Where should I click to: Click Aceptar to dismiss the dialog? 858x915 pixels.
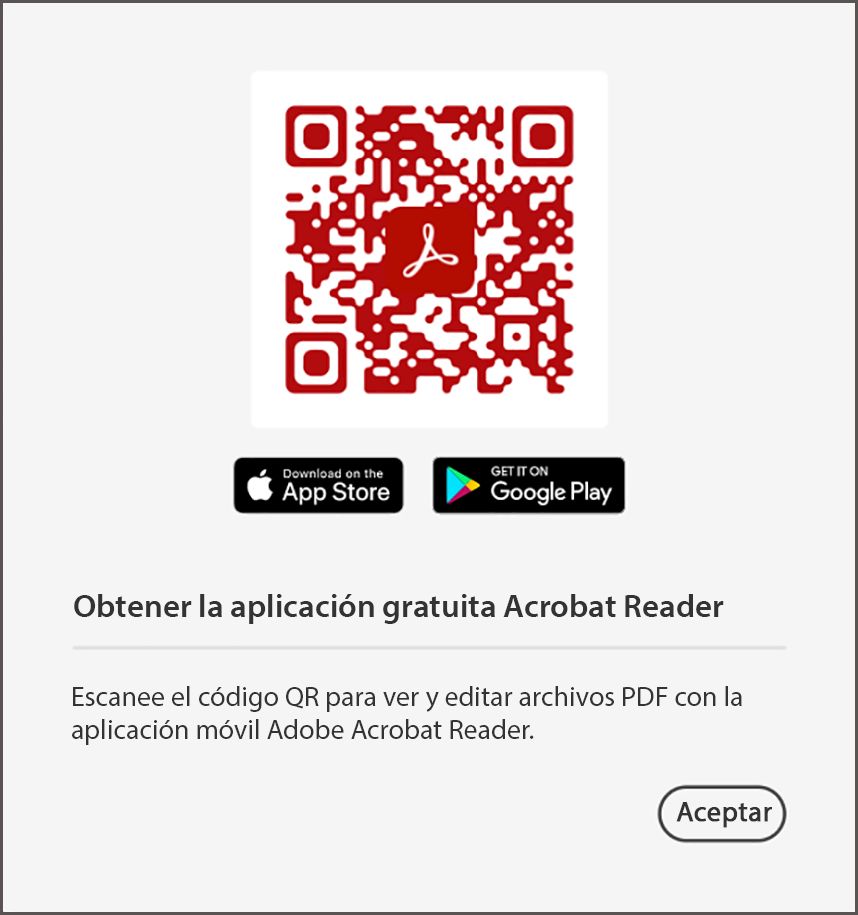pyautogui.click(x=722, y=813)
